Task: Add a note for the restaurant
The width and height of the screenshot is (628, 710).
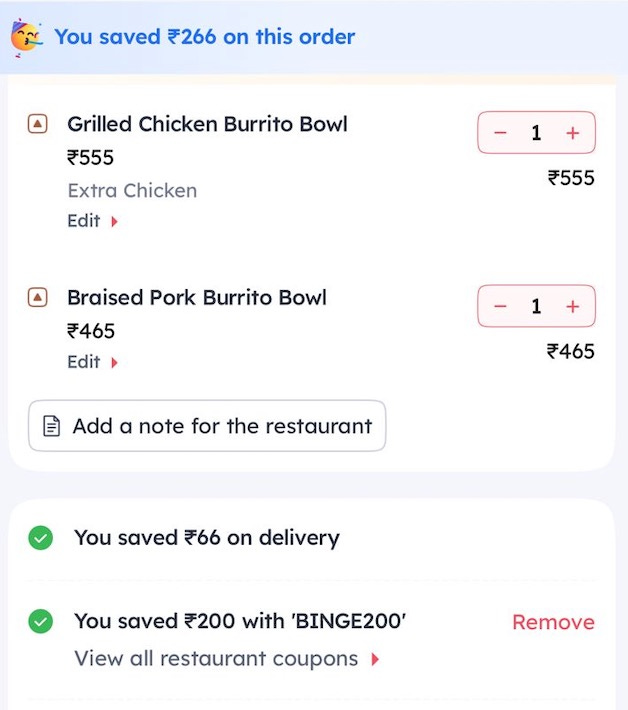Action: click(207, 426)
